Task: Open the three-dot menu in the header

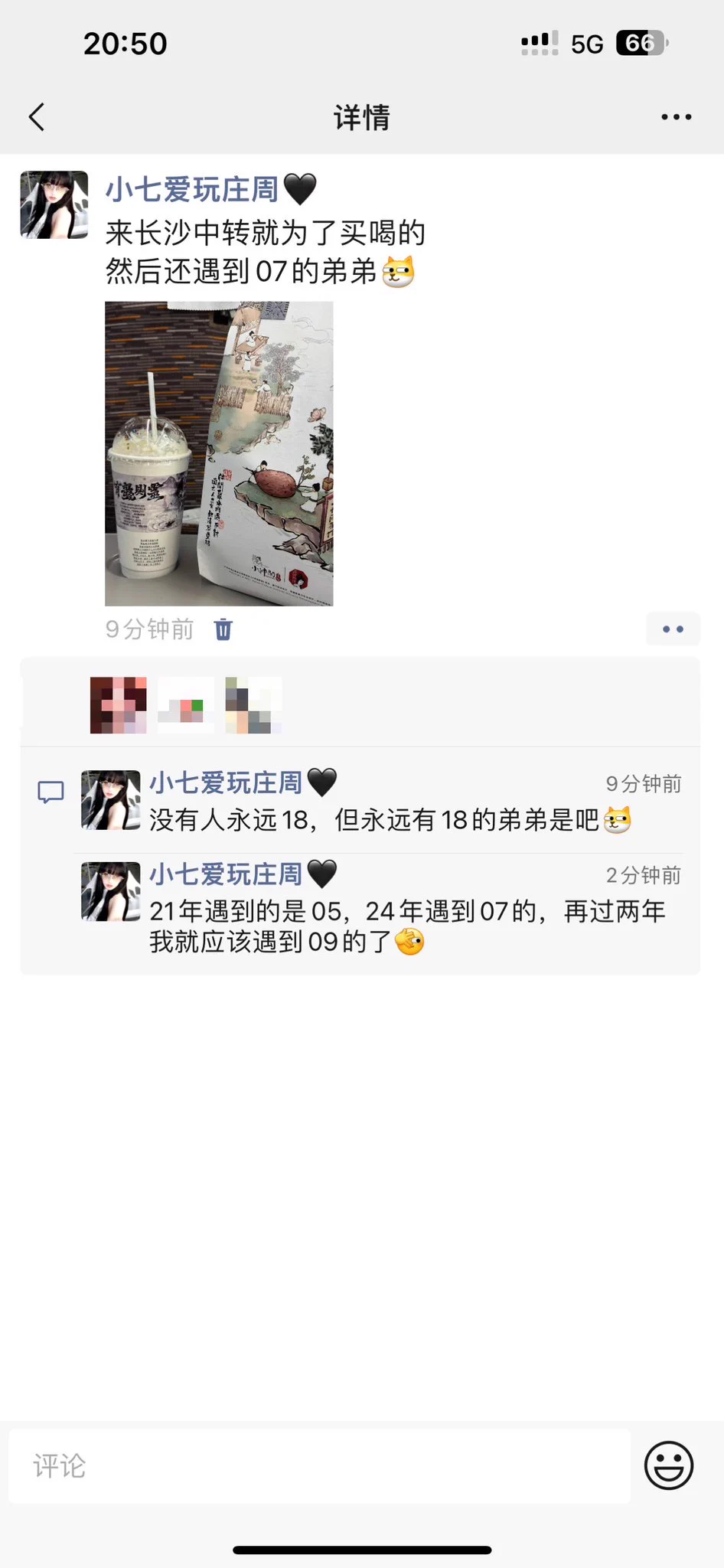Action: click(x=676, y=117)
